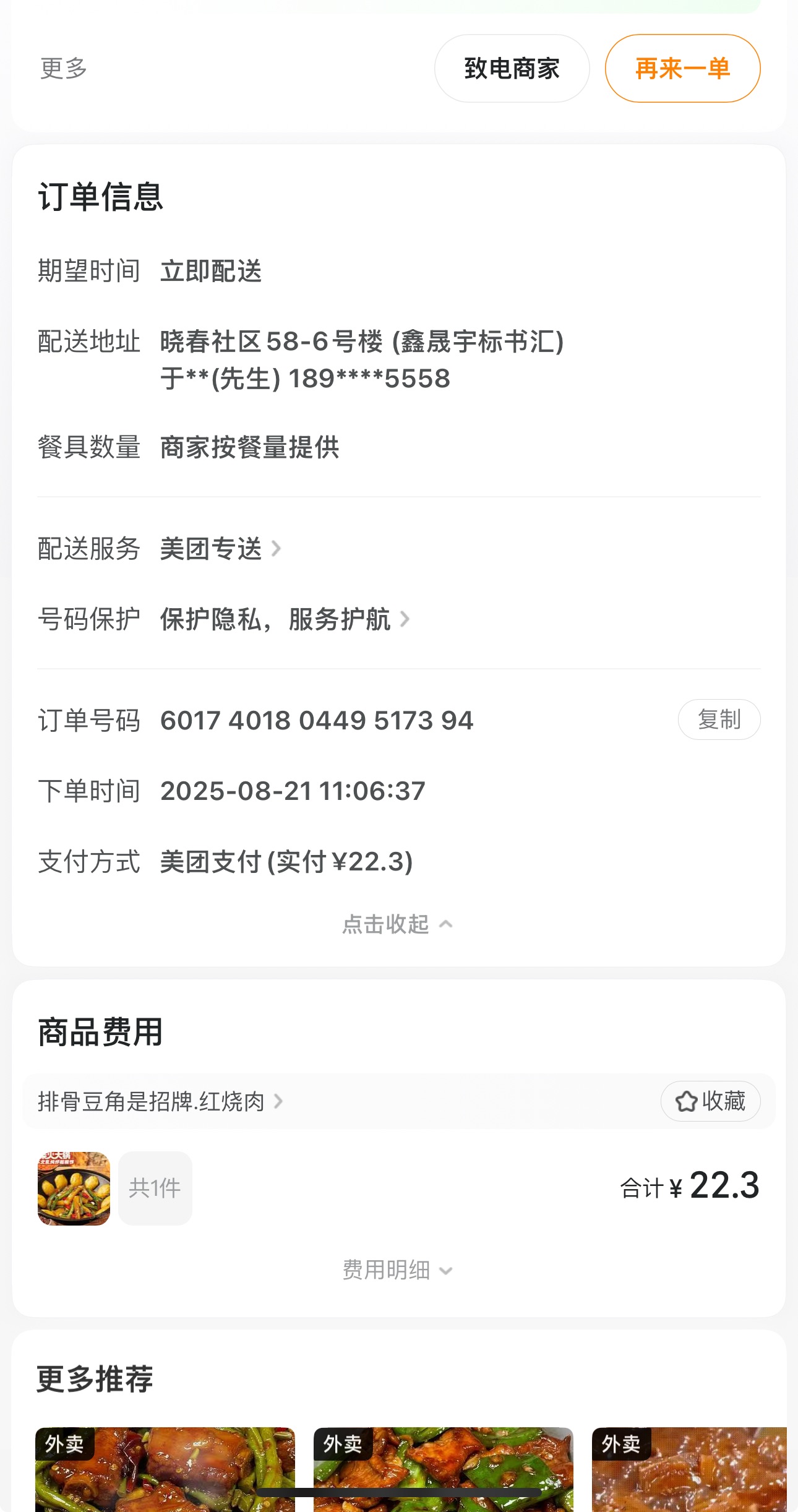View 保护隐私，服务护航 number protection info
The width and height of the screenshot is (798, 1512).
click(x=285, y=619)
